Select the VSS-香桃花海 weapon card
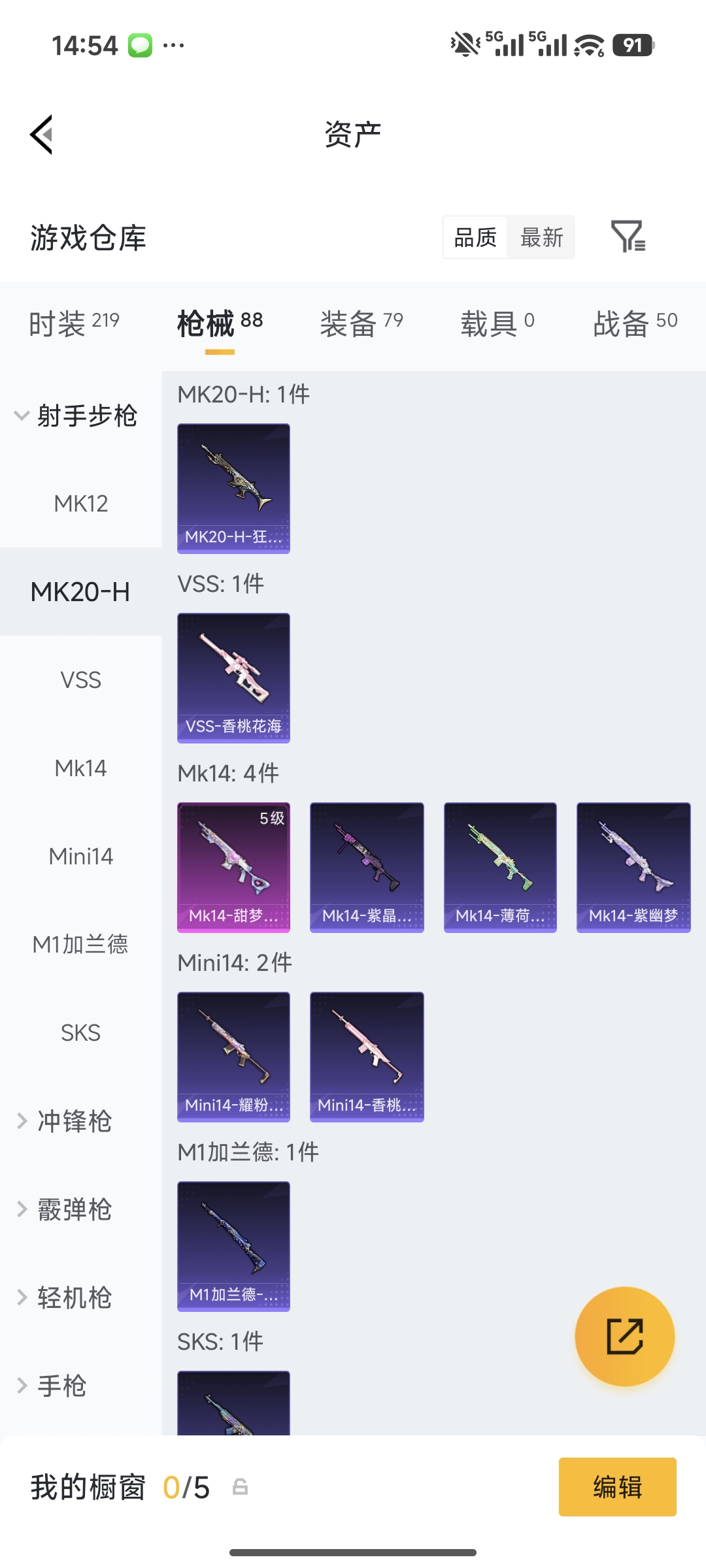 (x=233, y=678)
